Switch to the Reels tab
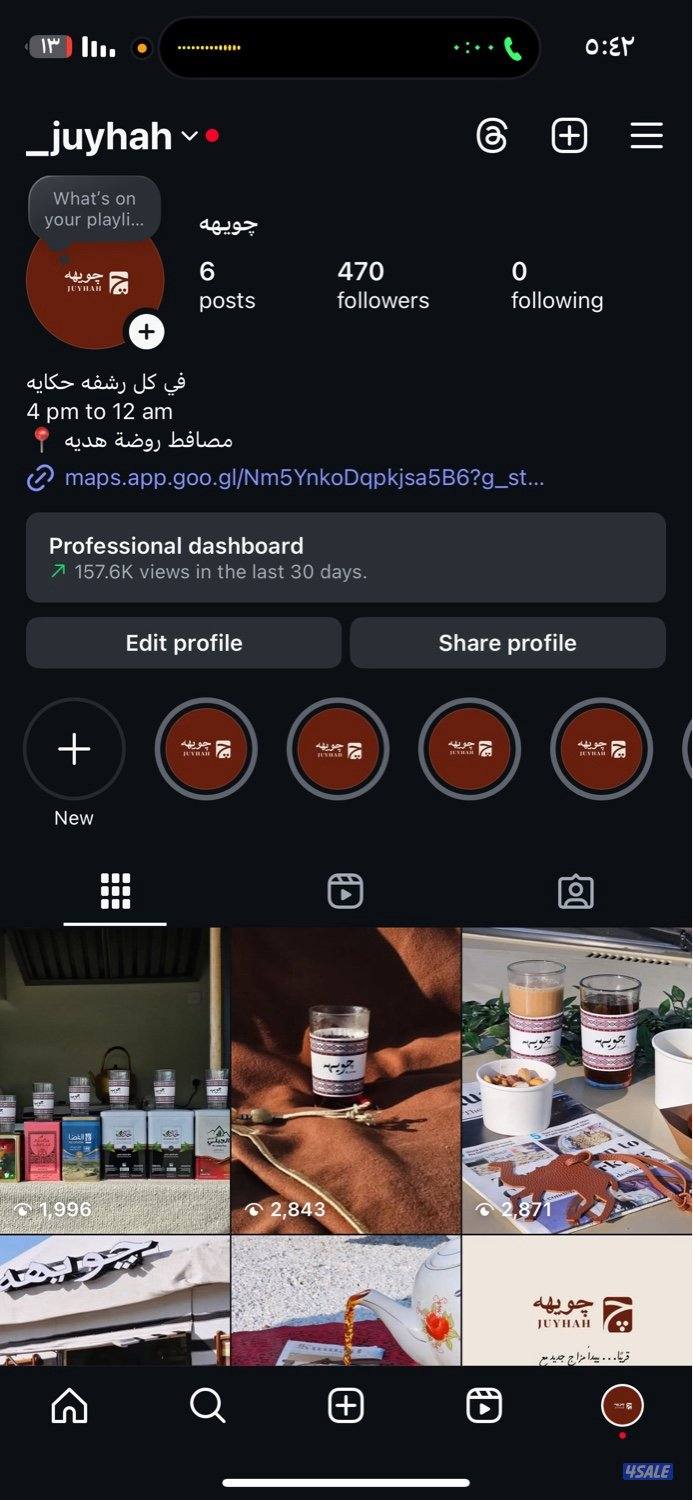This screenshot has width=693, height=1500. click(345, 890)
